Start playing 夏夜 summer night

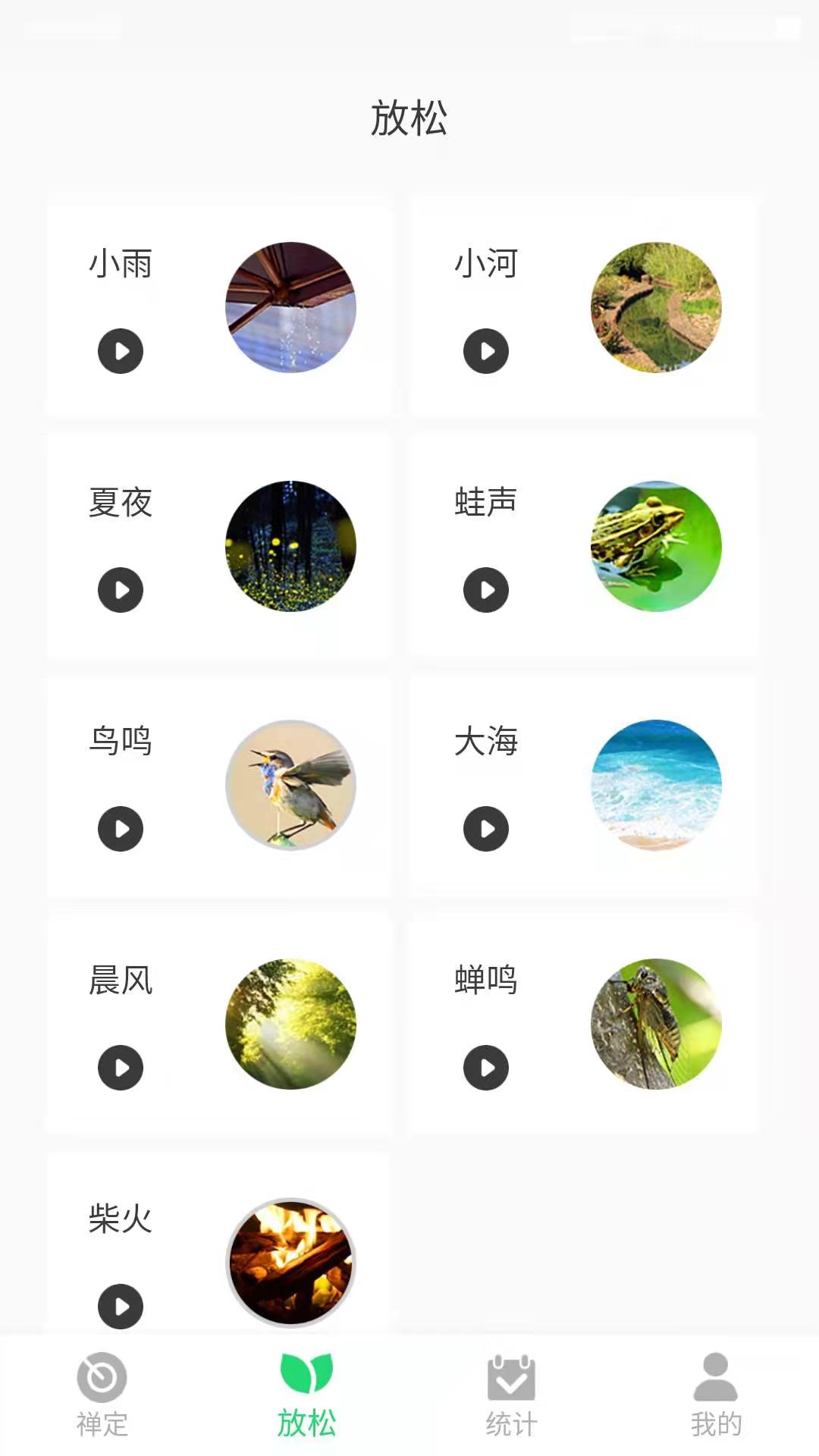[x=121, y=590]
